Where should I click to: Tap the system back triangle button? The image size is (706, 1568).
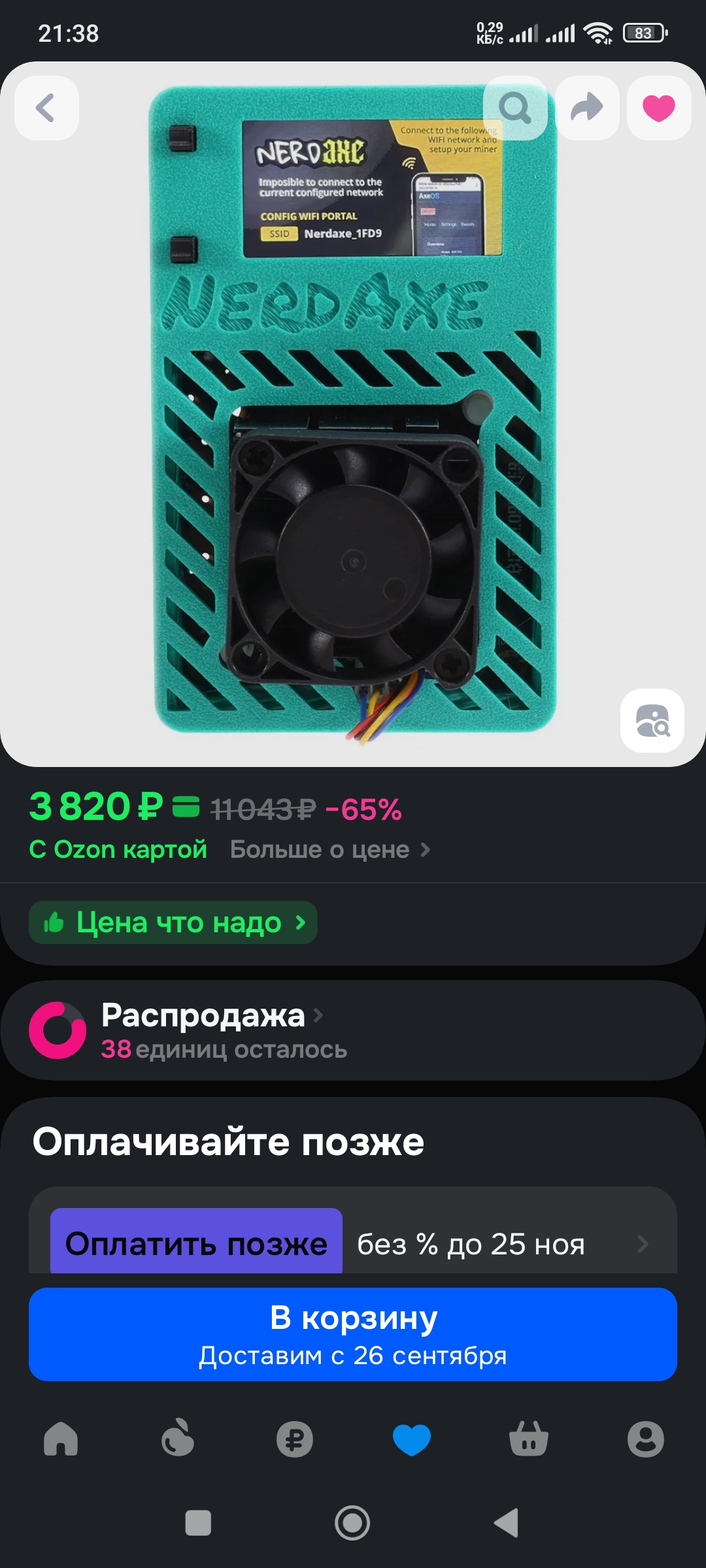tap(507, 1523)
